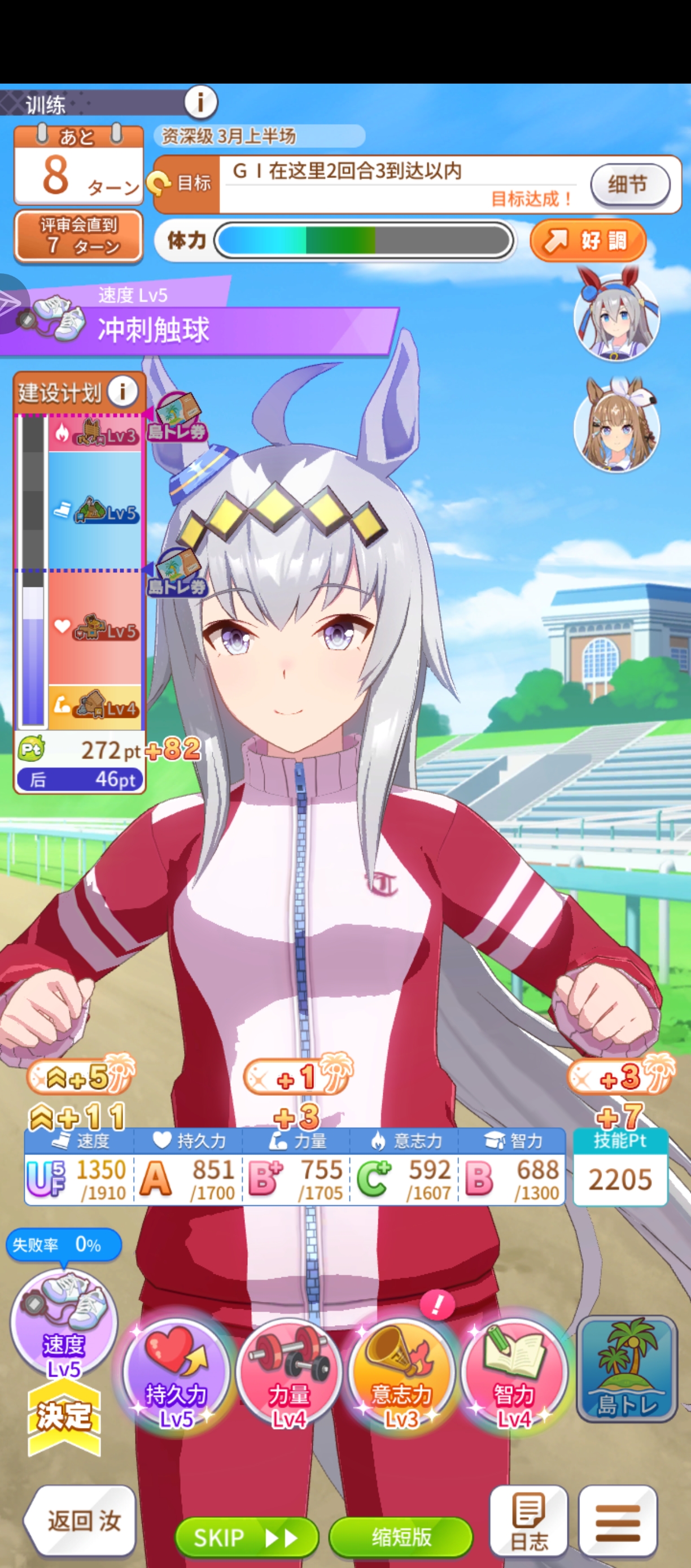
Task: Go back with the 返回 button
Action: point(80,1520)
